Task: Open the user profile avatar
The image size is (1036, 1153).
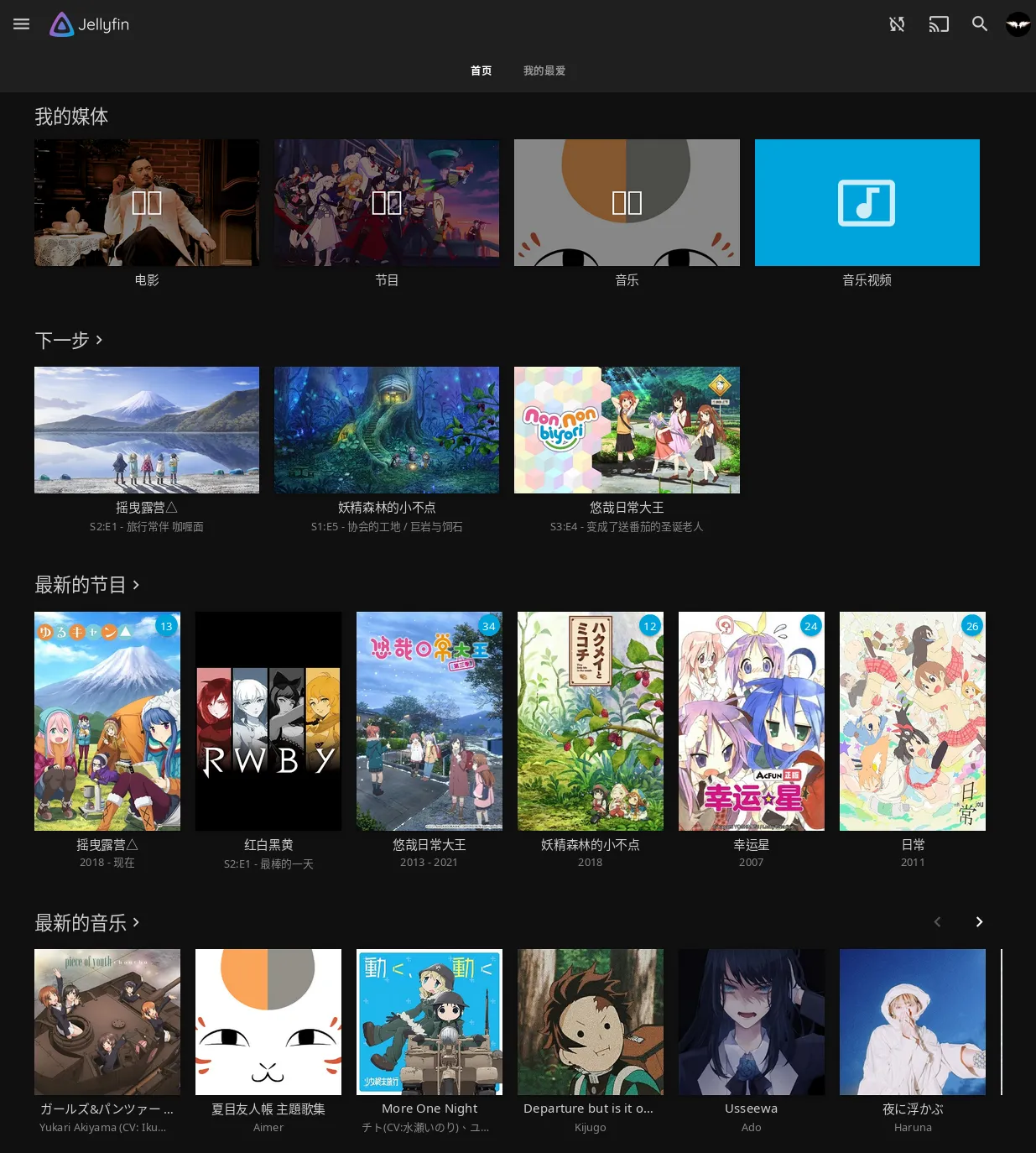Action: click(x=1018, y=24)
